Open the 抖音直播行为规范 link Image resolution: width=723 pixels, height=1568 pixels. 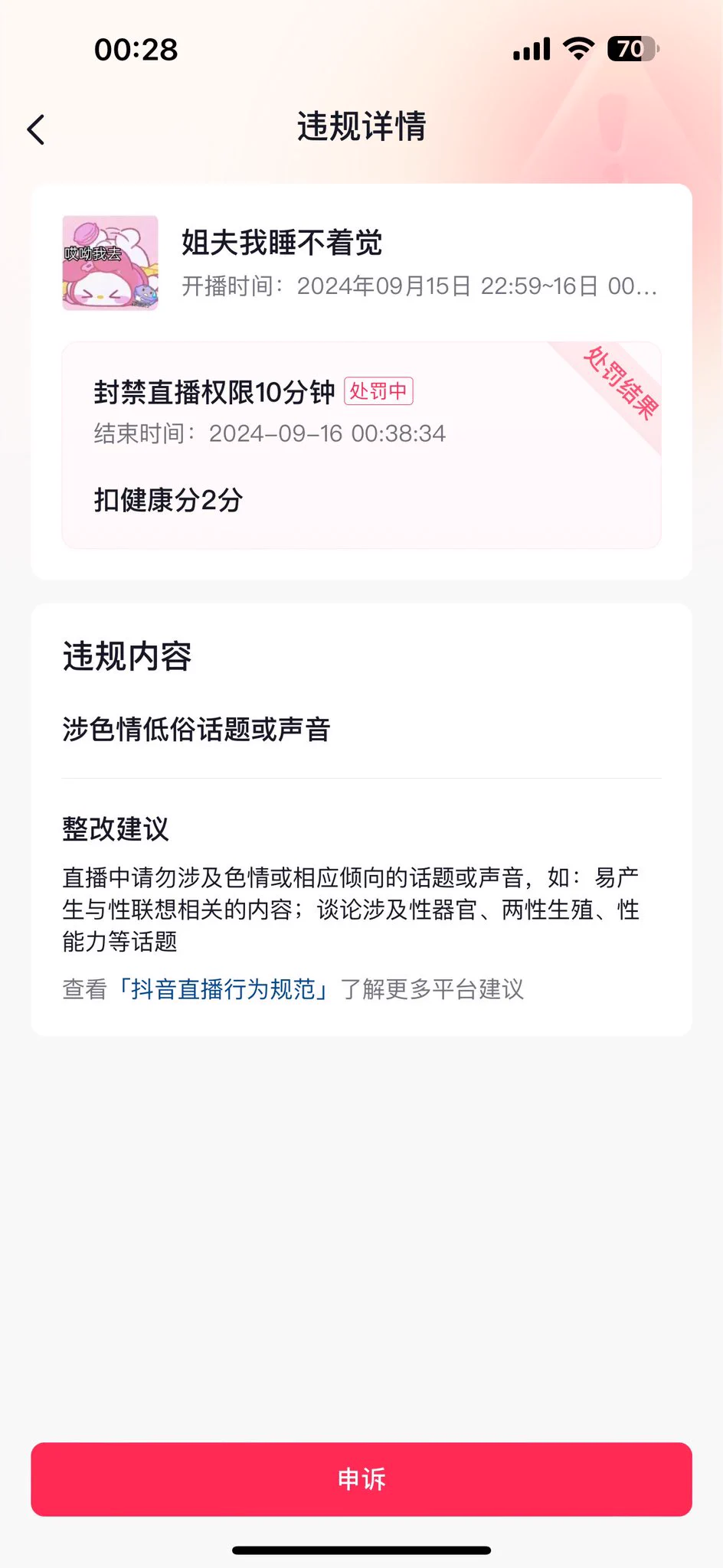(224, 989)
